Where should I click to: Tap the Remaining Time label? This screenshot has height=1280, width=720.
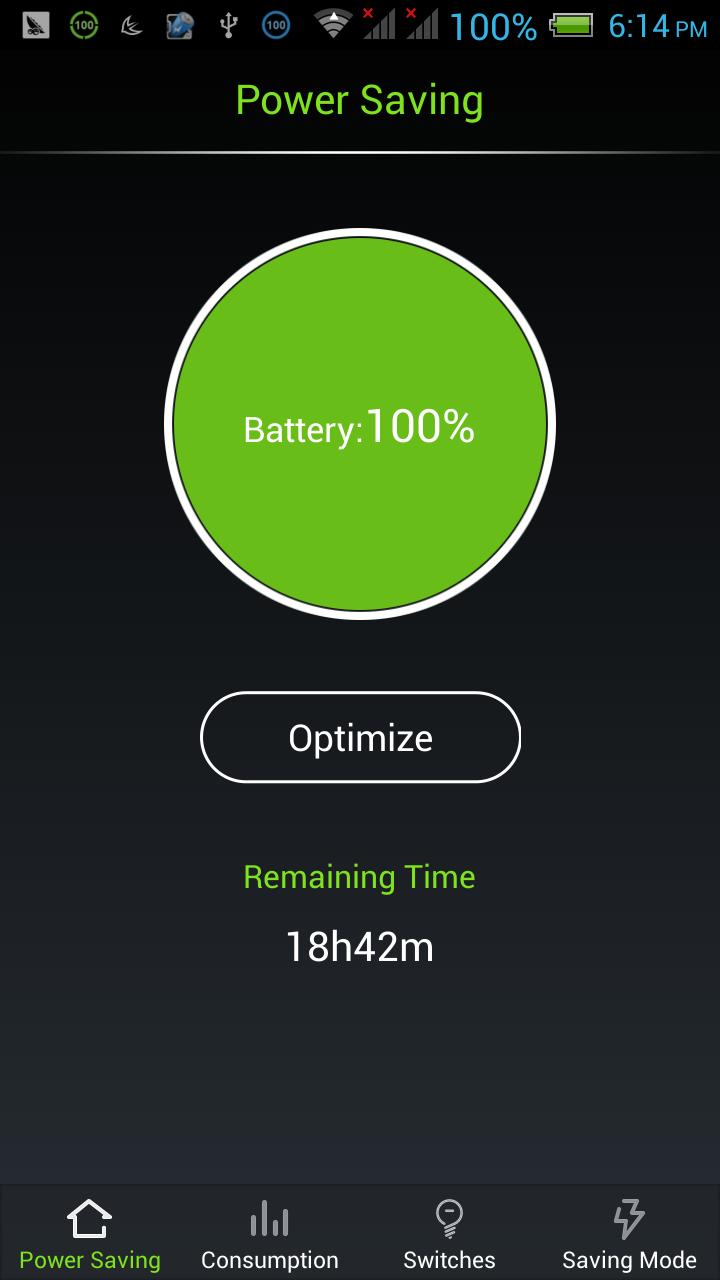click(359, 877)
